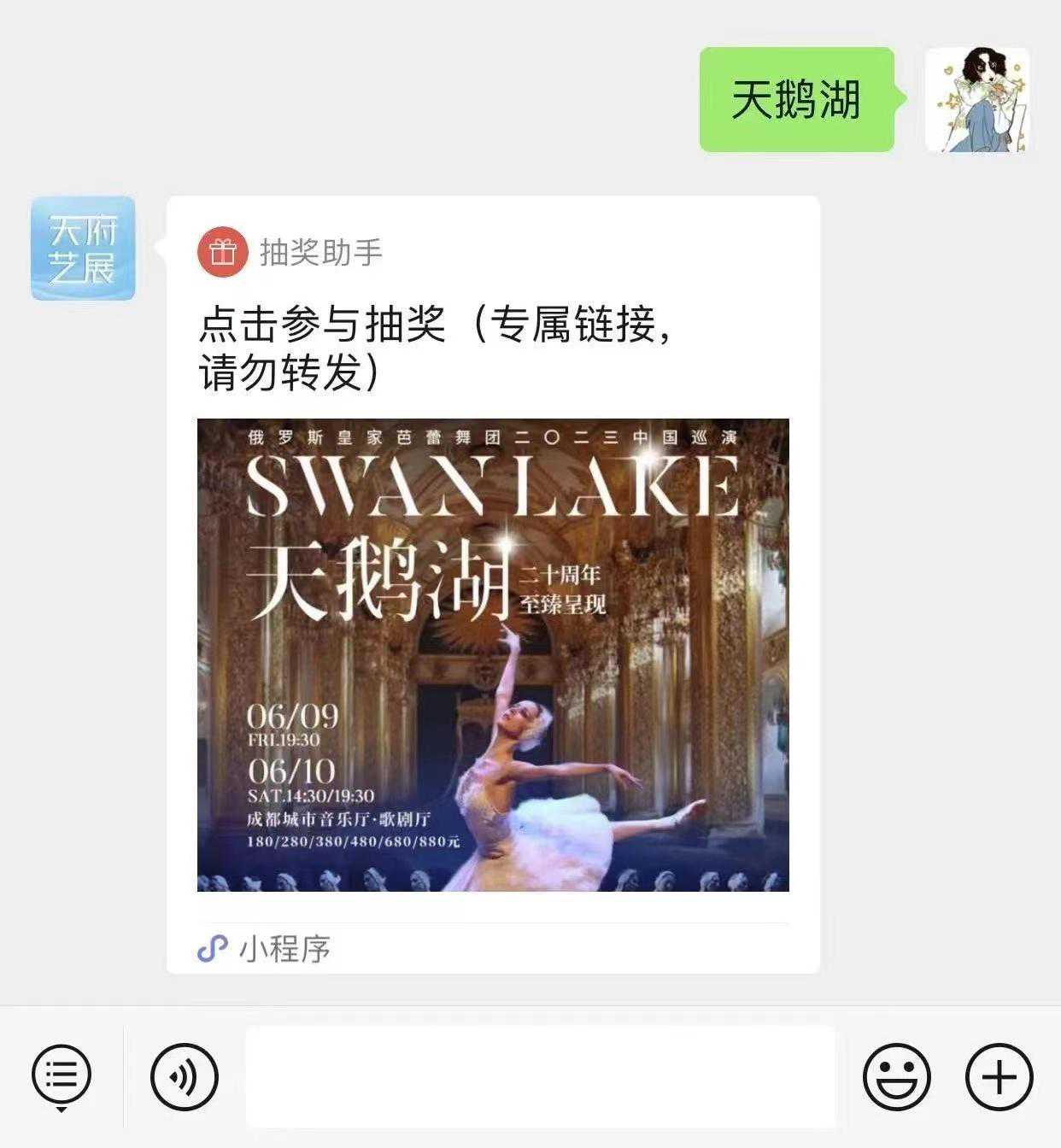Tap the sent 天鹅湖 message bubble
The image size is (1061, 1148).
tap(796, 100)
